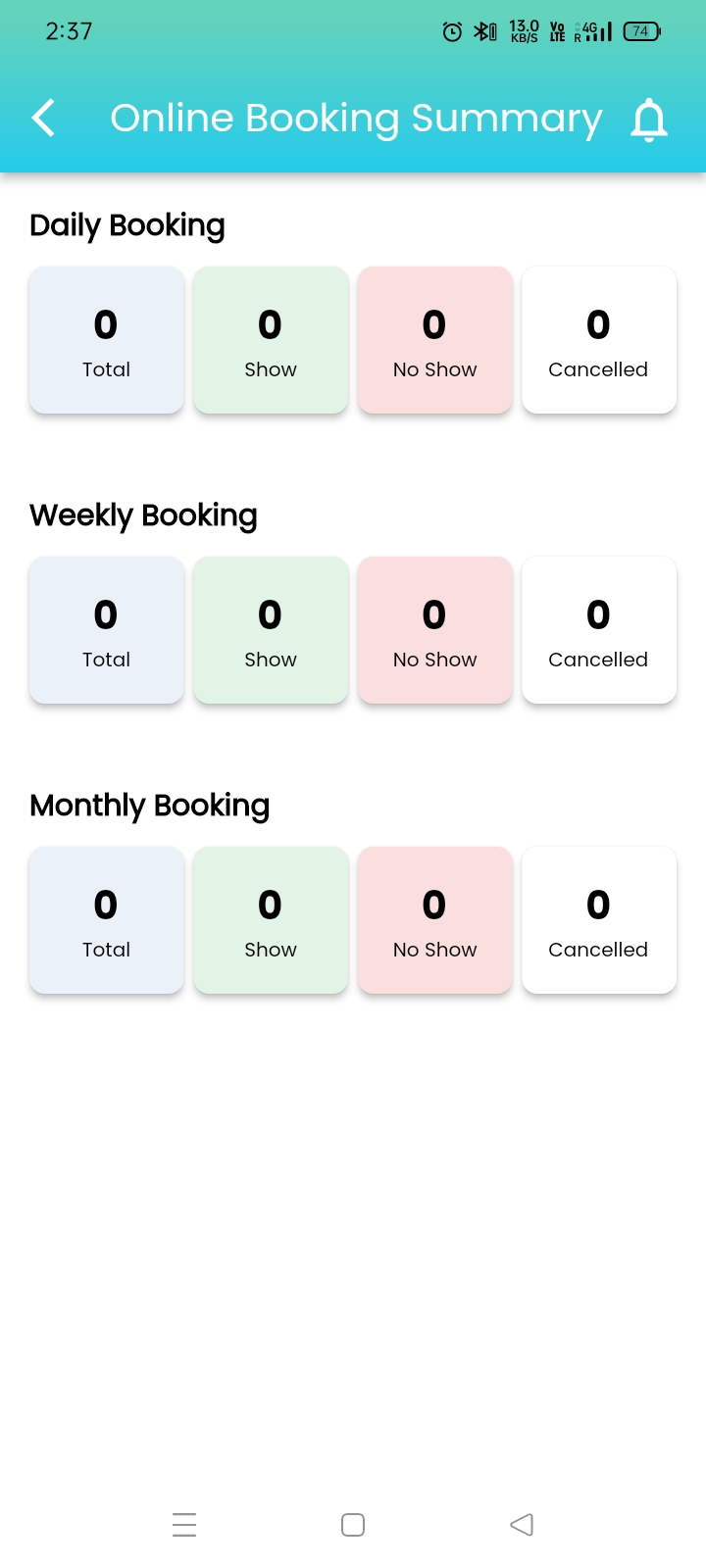The width and height of the screenshot is (706, 1568).
Task: Open Monthly Booking No Show card
Action: point(434,920)
